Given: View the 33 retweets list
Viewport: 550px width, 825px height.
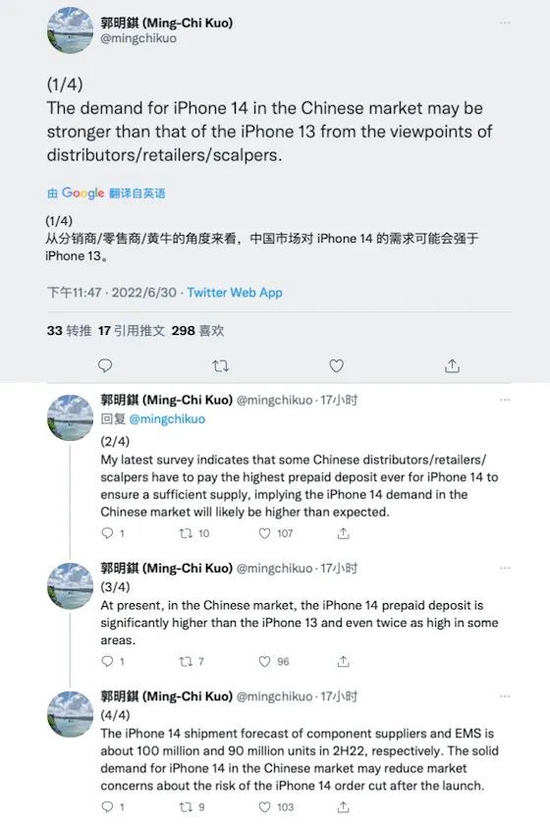Looking at the screenshot, I should coord(69,330).
